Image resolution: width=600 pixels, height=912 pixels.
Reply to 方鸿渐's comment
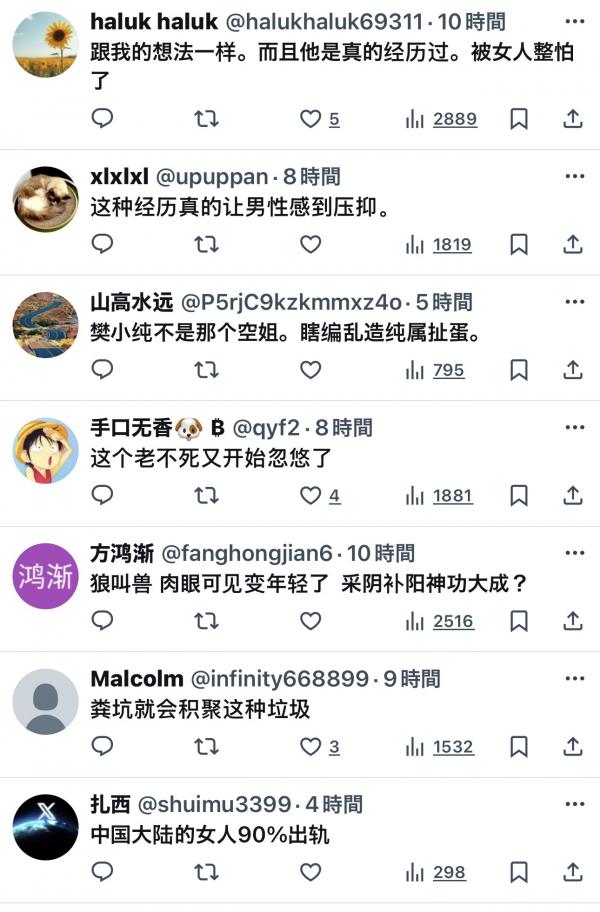point(102,621)
